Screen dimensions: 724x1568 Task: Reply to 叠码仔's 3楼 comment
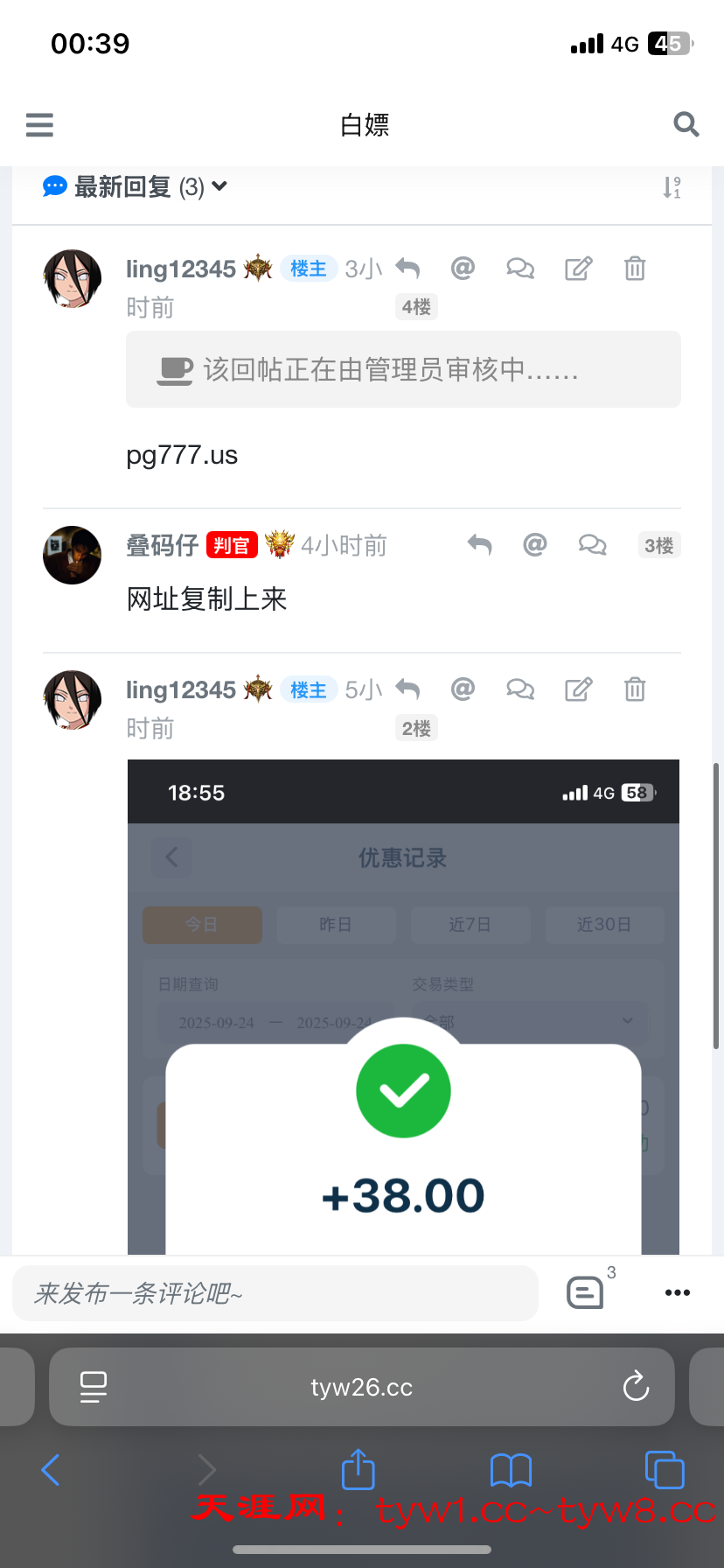coord(479,545)
